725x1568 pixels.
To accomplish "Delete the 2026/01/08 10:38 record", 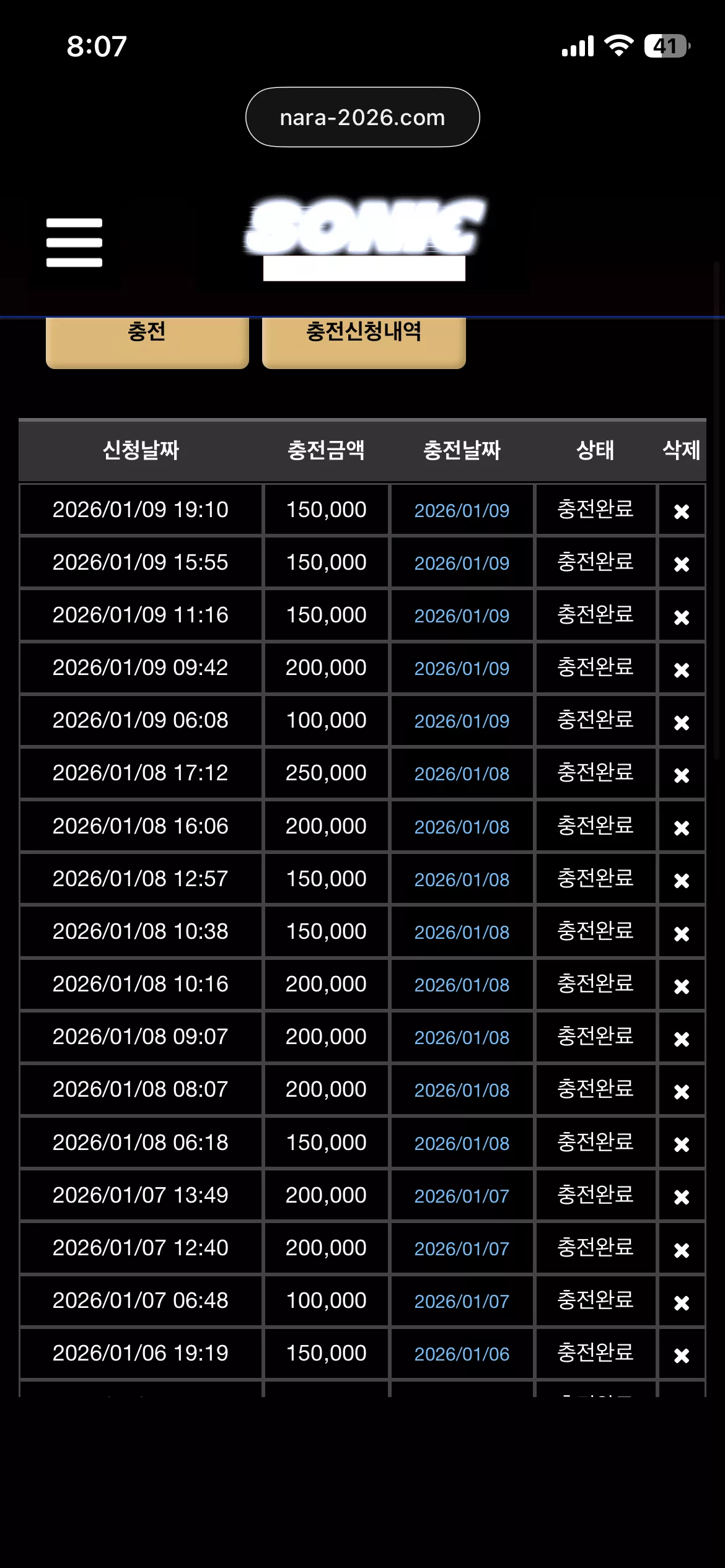I will coord(682,934).
